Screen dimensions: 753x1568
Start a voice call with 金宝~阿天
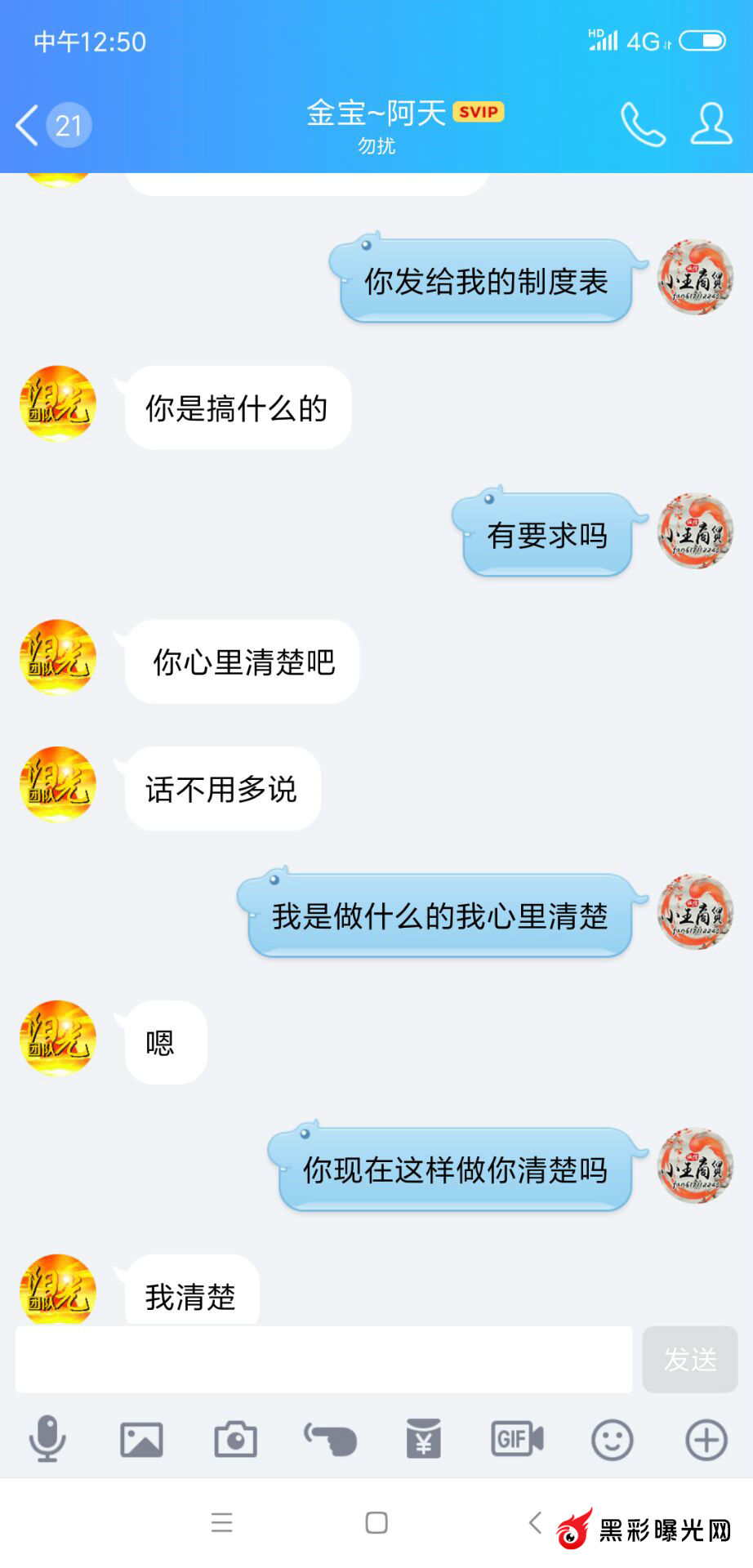(643, 124)
